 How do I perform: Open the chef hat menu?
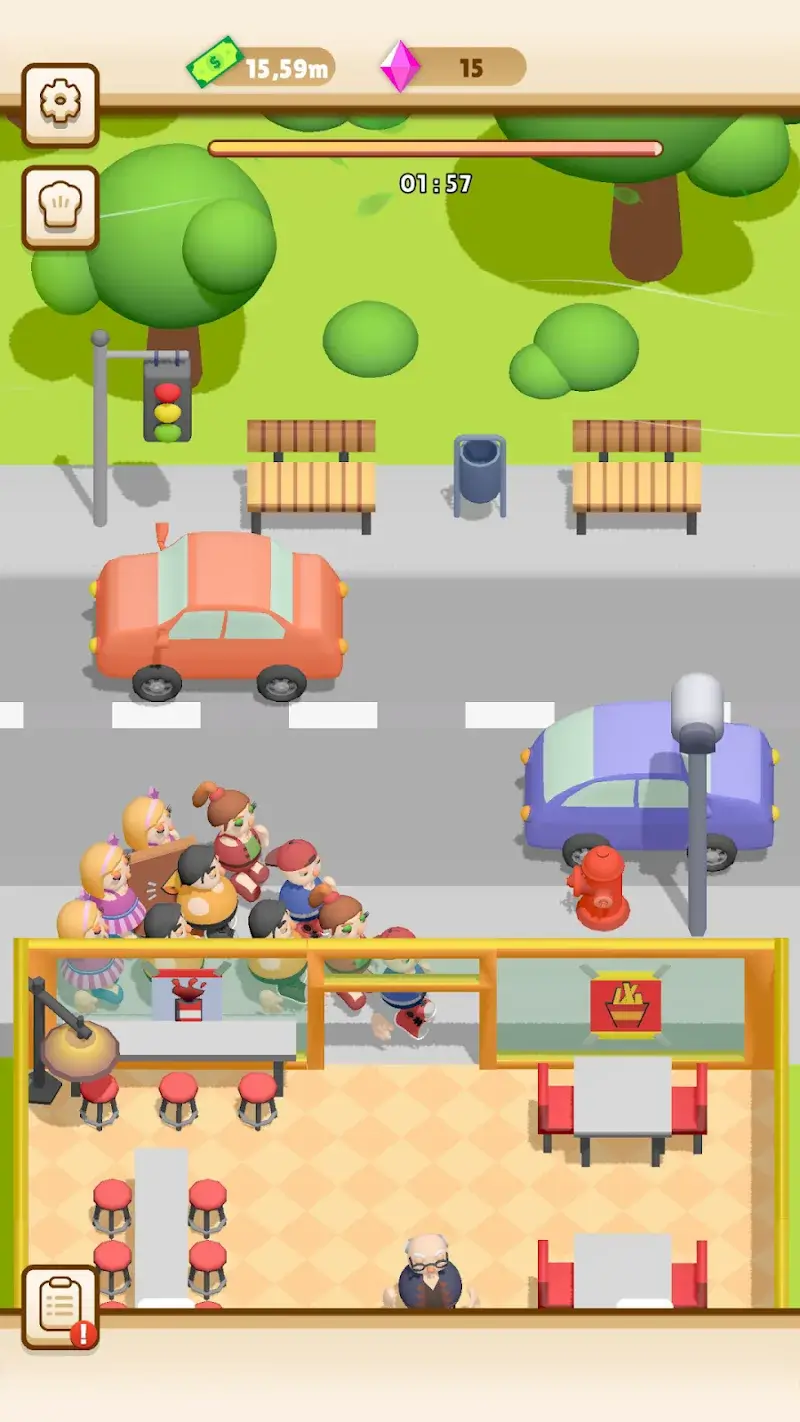[60, 207]
